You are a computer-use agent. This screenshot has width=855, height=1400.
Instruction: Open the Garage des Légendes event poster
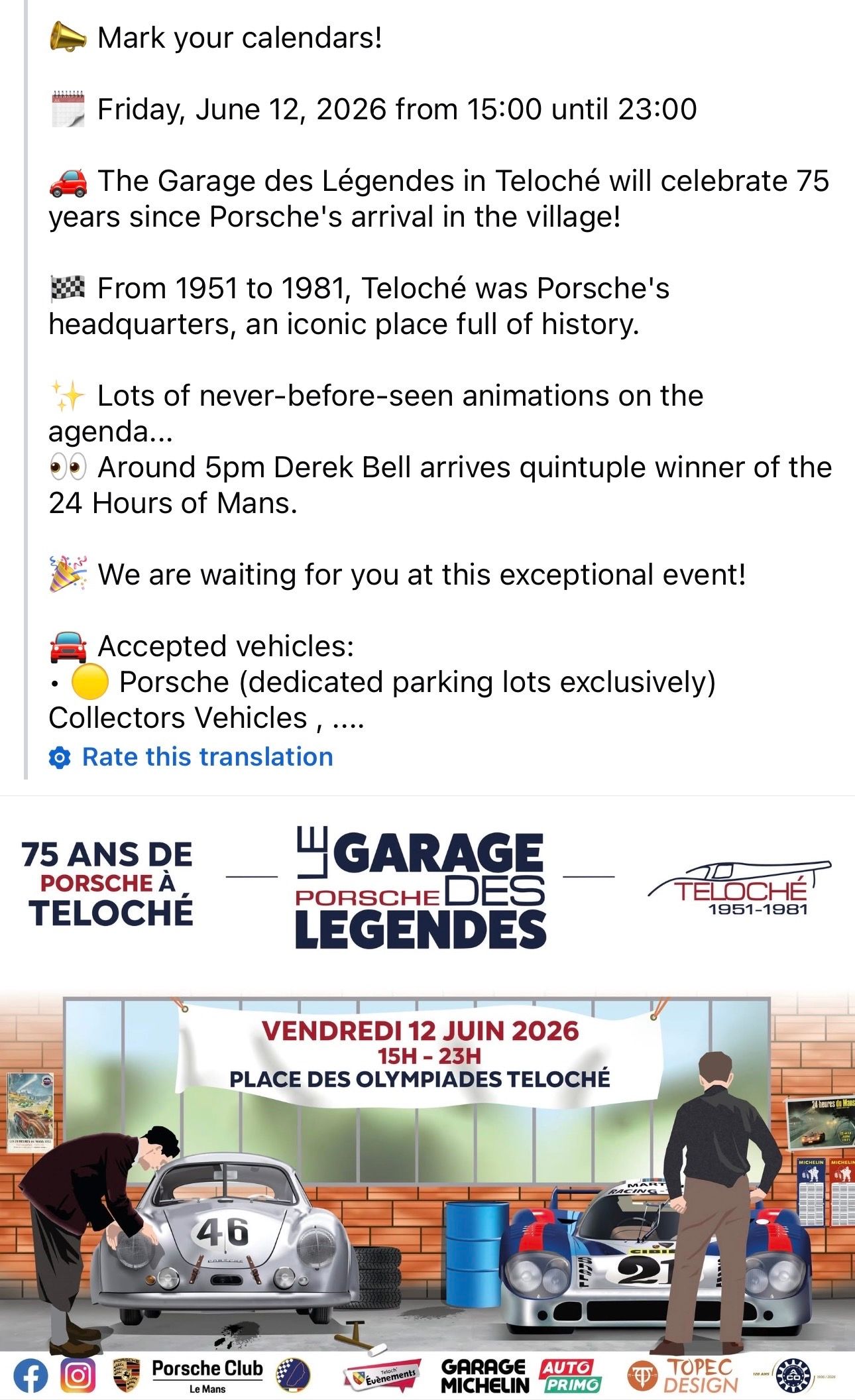coord(427,1098)
